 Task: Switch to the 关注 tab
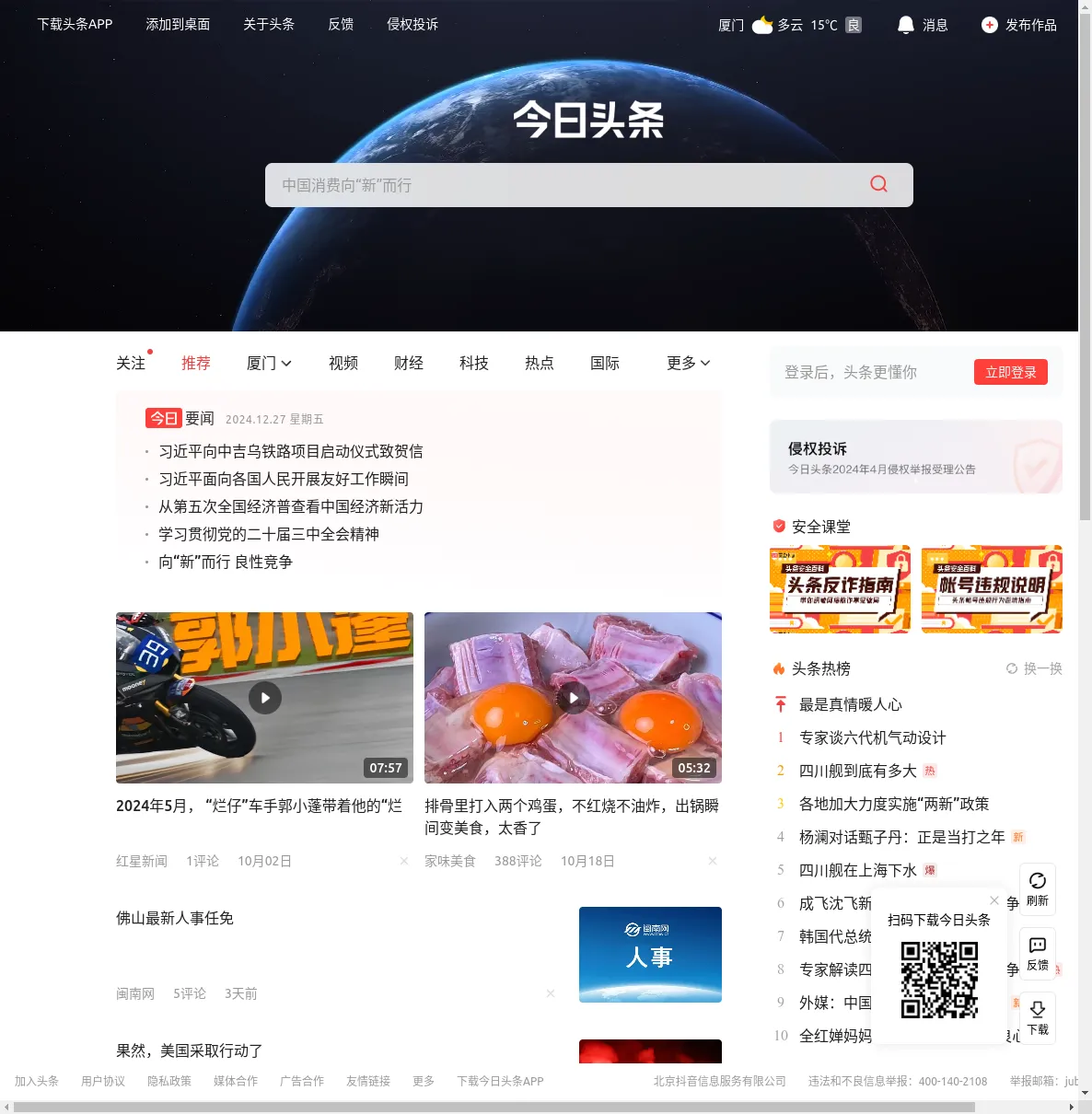[x=131, y=363]
